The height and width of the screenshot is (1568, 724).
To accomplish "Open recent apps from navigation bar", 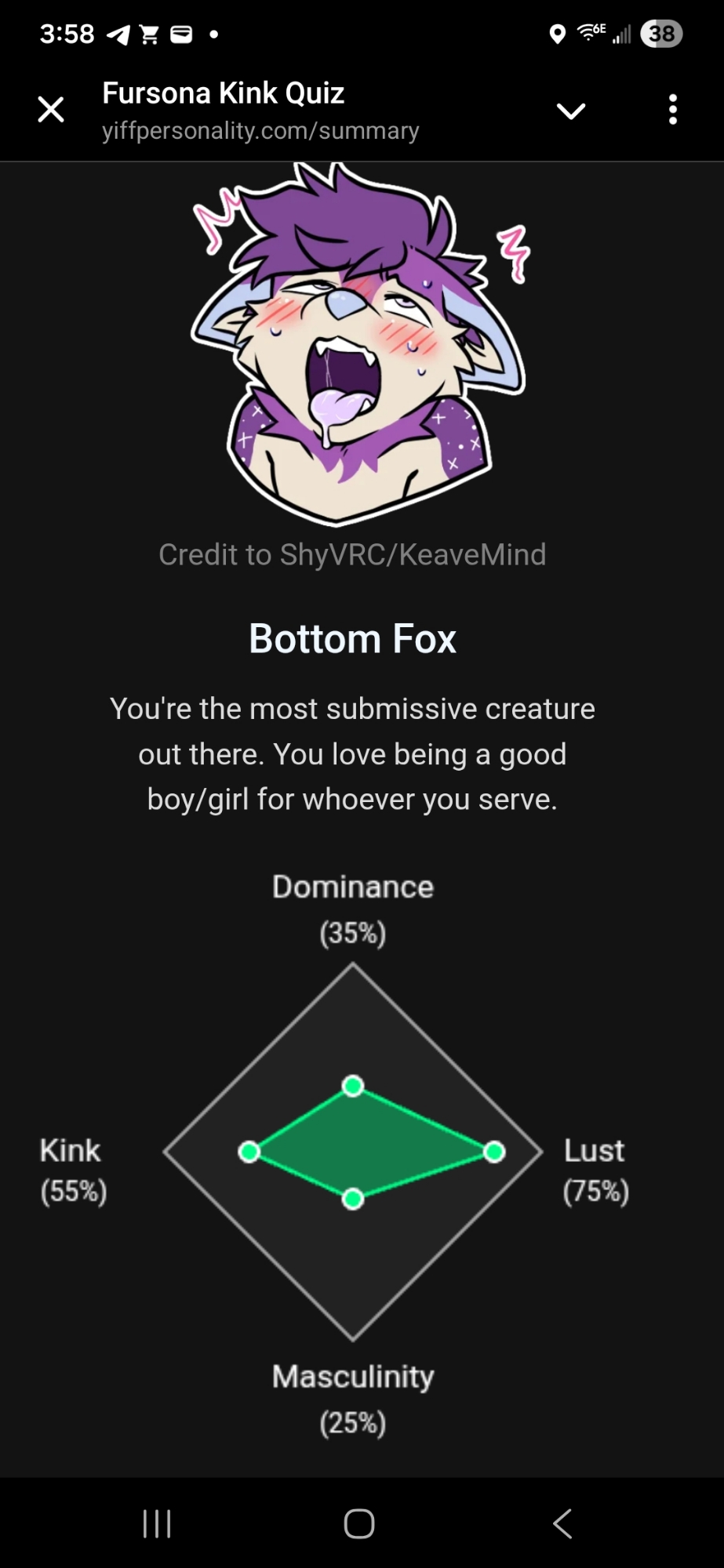I will point(157,1524).
